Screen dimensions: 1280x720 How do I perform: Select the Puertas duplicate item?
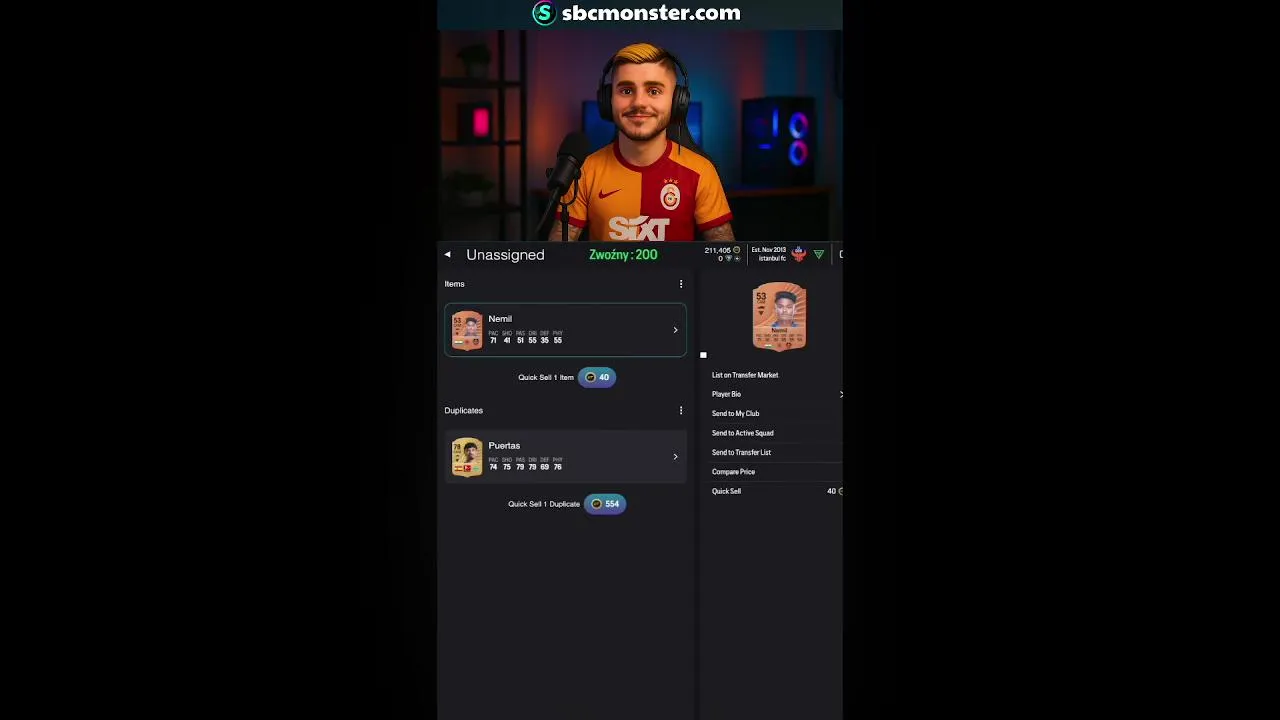pyautogui.click(x=565, y=457)
